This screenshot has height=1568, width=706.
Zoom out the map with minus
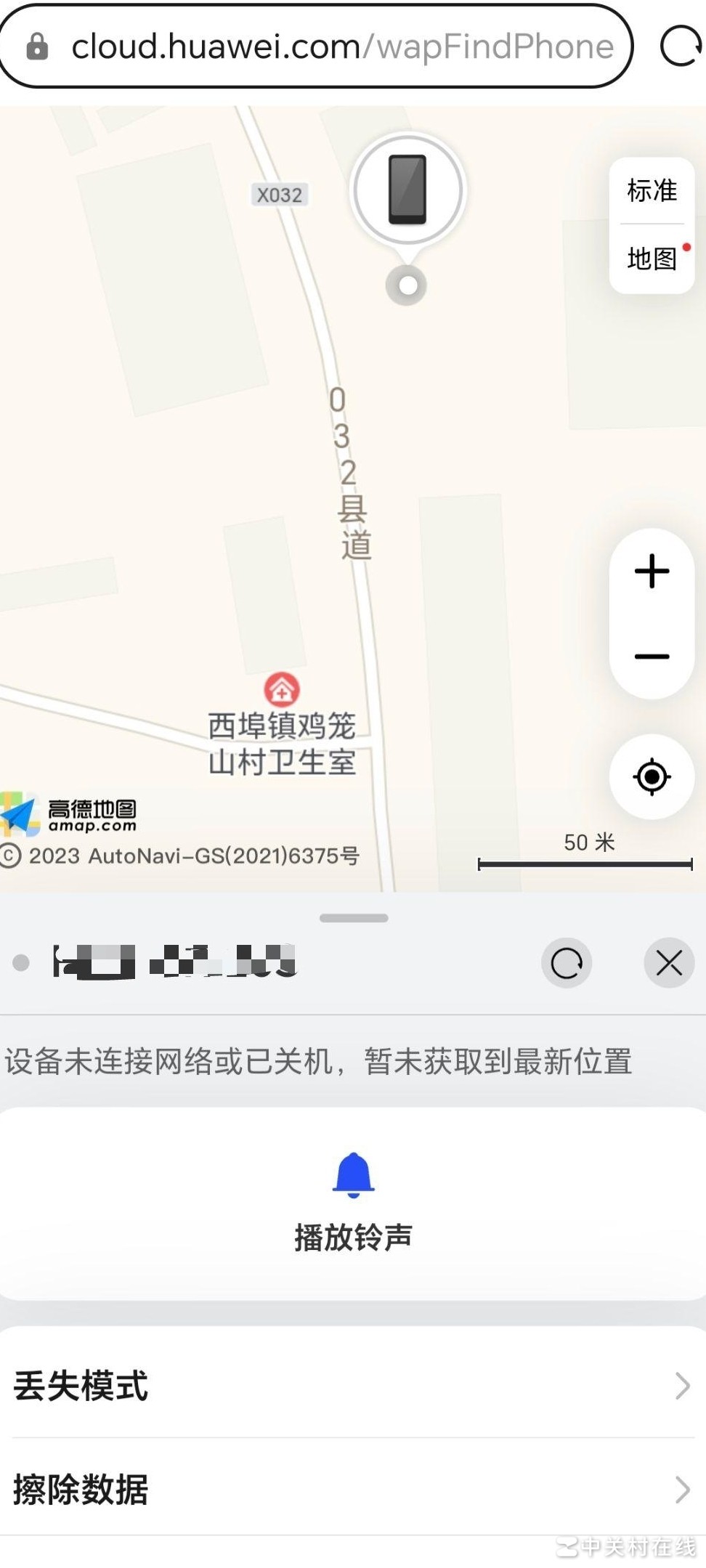click(652, 657)
